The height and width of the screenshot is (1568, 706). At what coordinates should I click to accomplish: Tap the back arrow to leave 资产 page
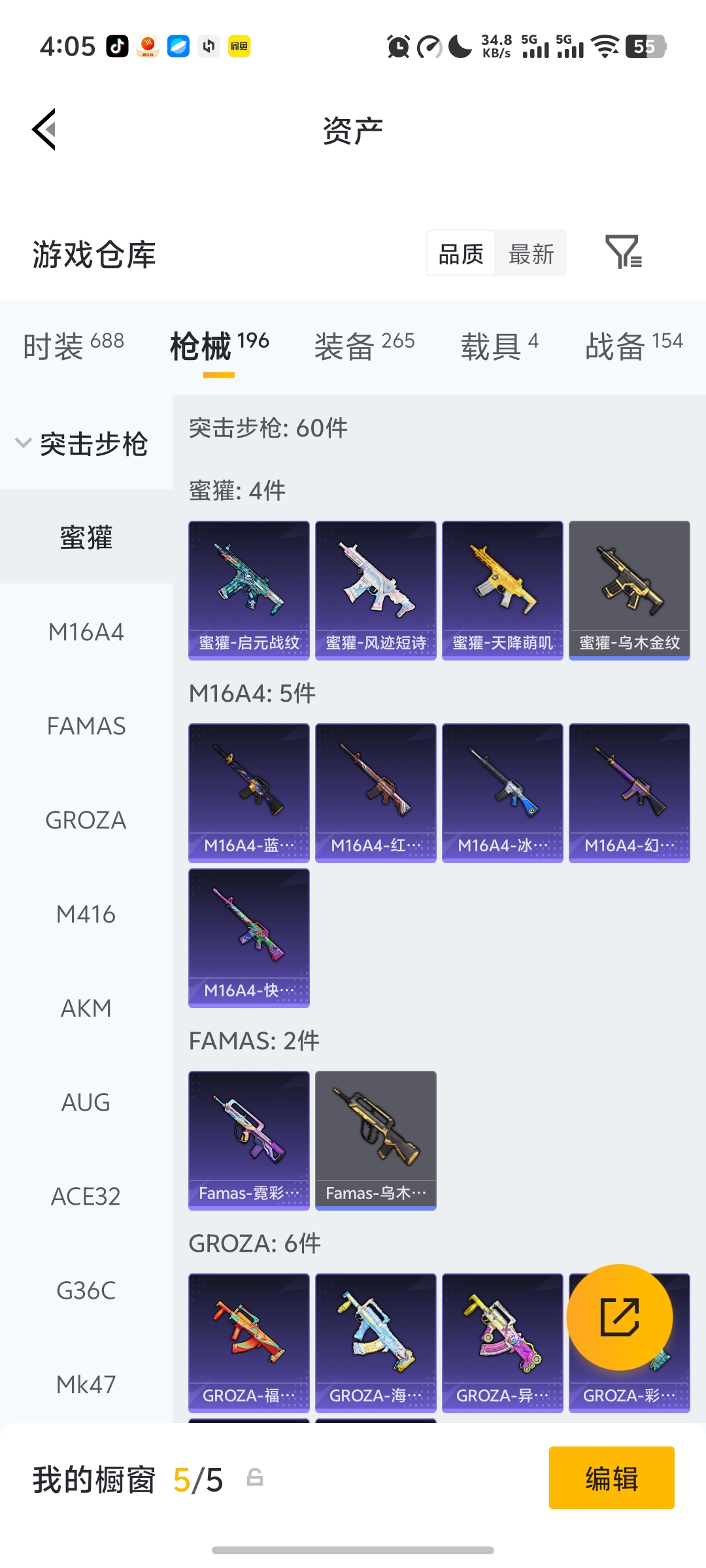coord(44,129)
